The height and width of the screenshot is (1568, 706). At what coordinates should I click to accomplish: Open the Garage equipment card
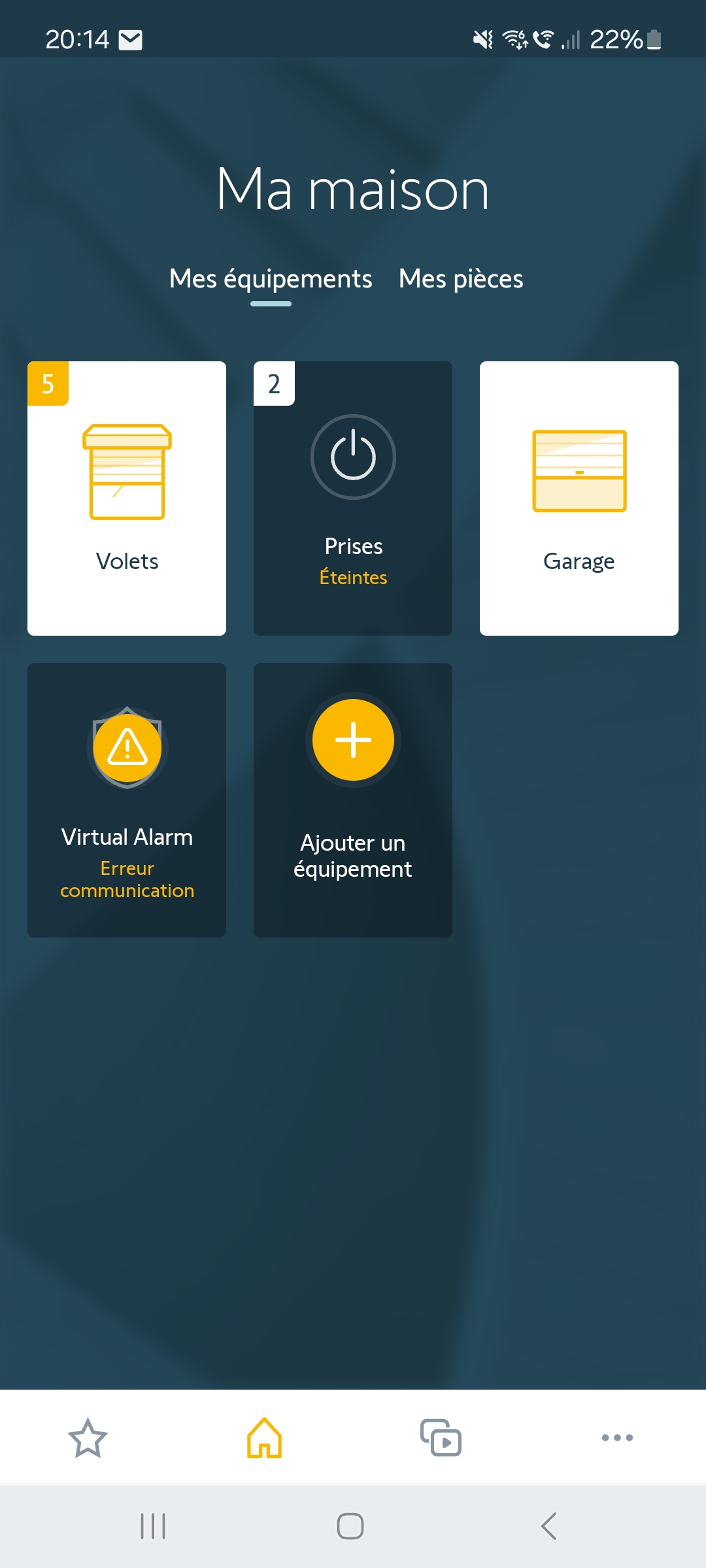[x=579, y=498]
